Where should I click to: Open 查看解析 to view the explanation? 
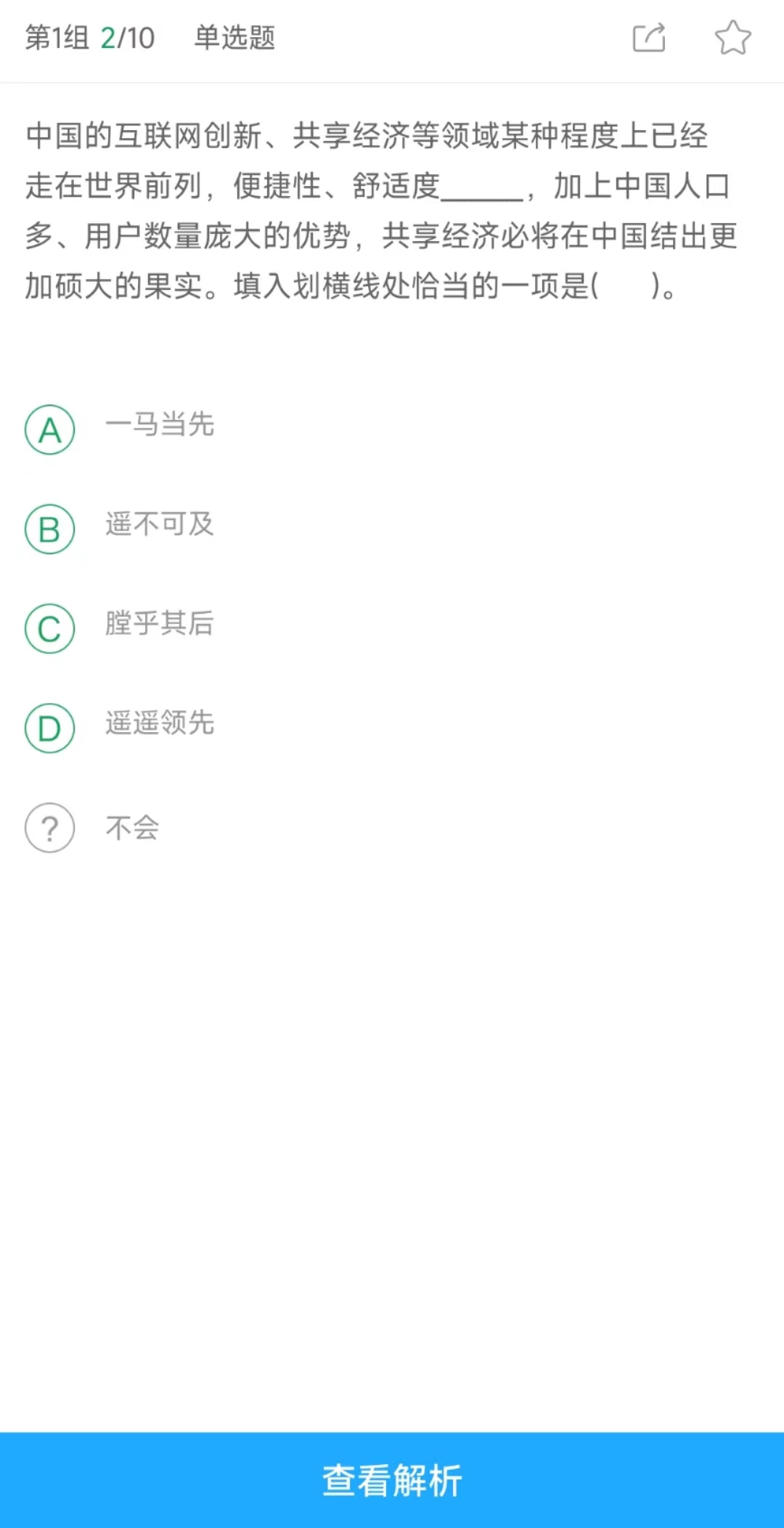click(392, 1480)
